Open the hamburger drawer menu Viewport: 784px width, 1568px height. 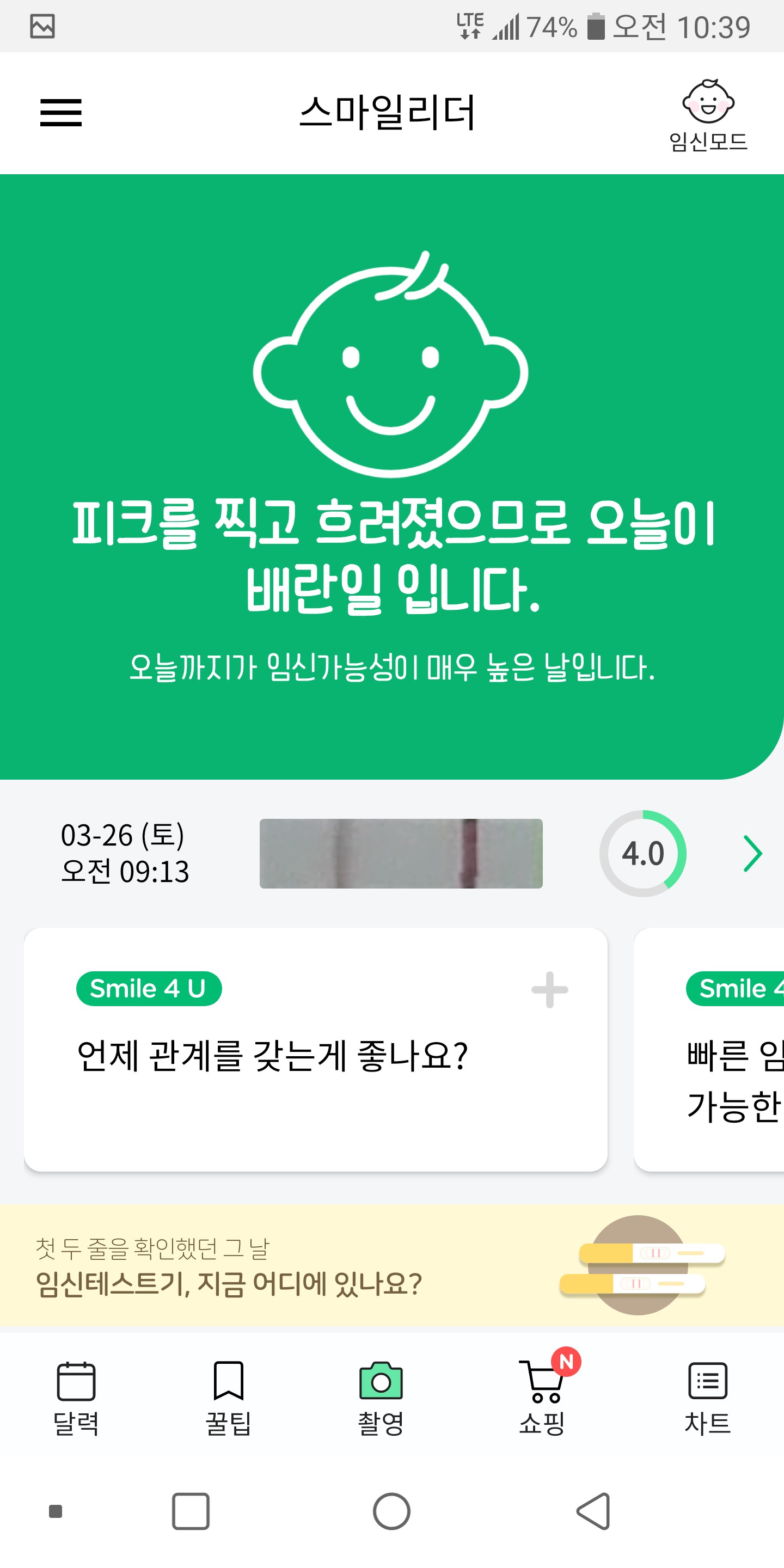tap(61, 113)
